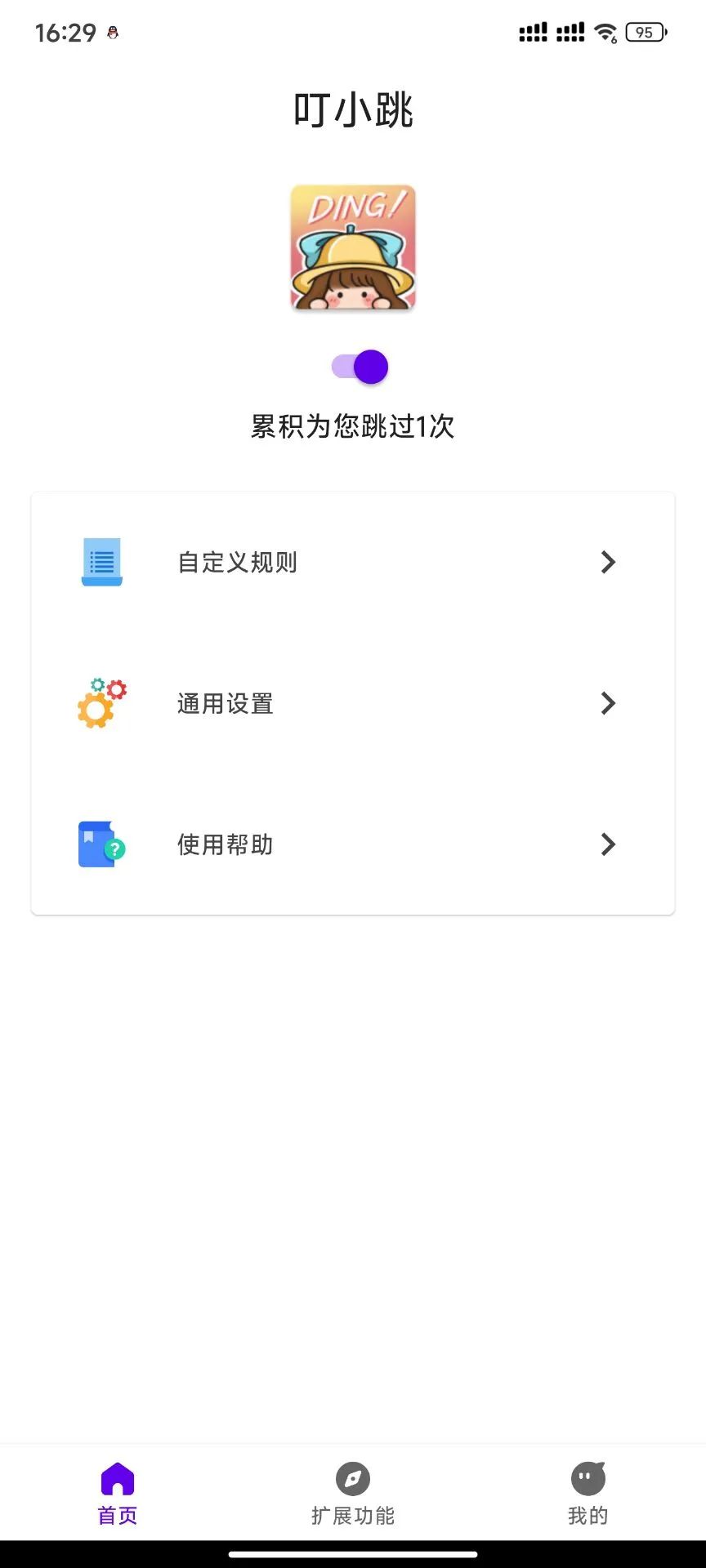This screenshot has height=1568, width=706.
Task: Go to the 我的 profile tab
Action: point(588,1494)
